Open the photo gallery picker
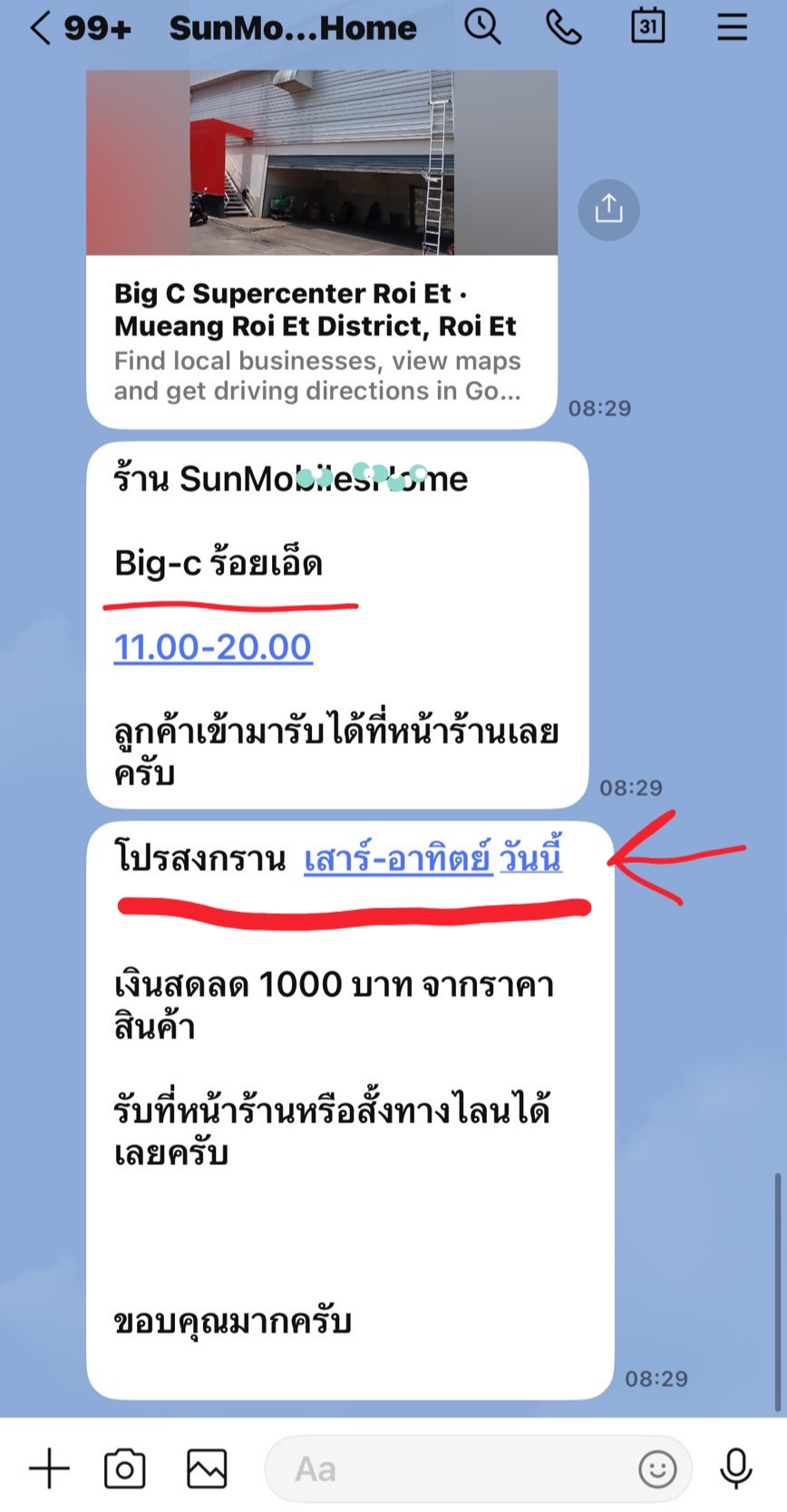This screenshot has width=787, height=1512. tap(207, 1468)
